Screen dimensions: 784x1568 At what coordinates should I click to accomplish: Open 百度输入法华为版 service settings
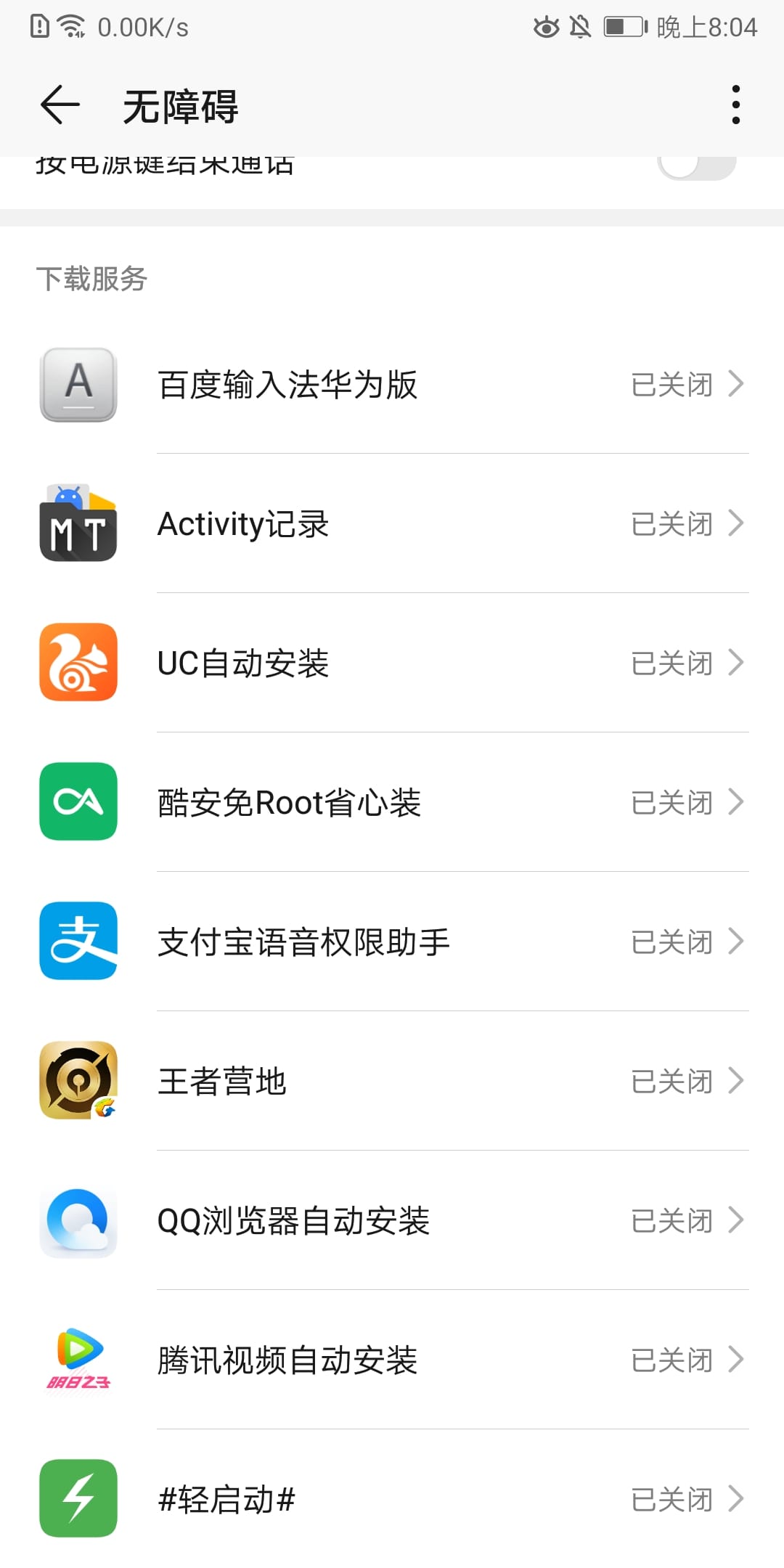392,385
